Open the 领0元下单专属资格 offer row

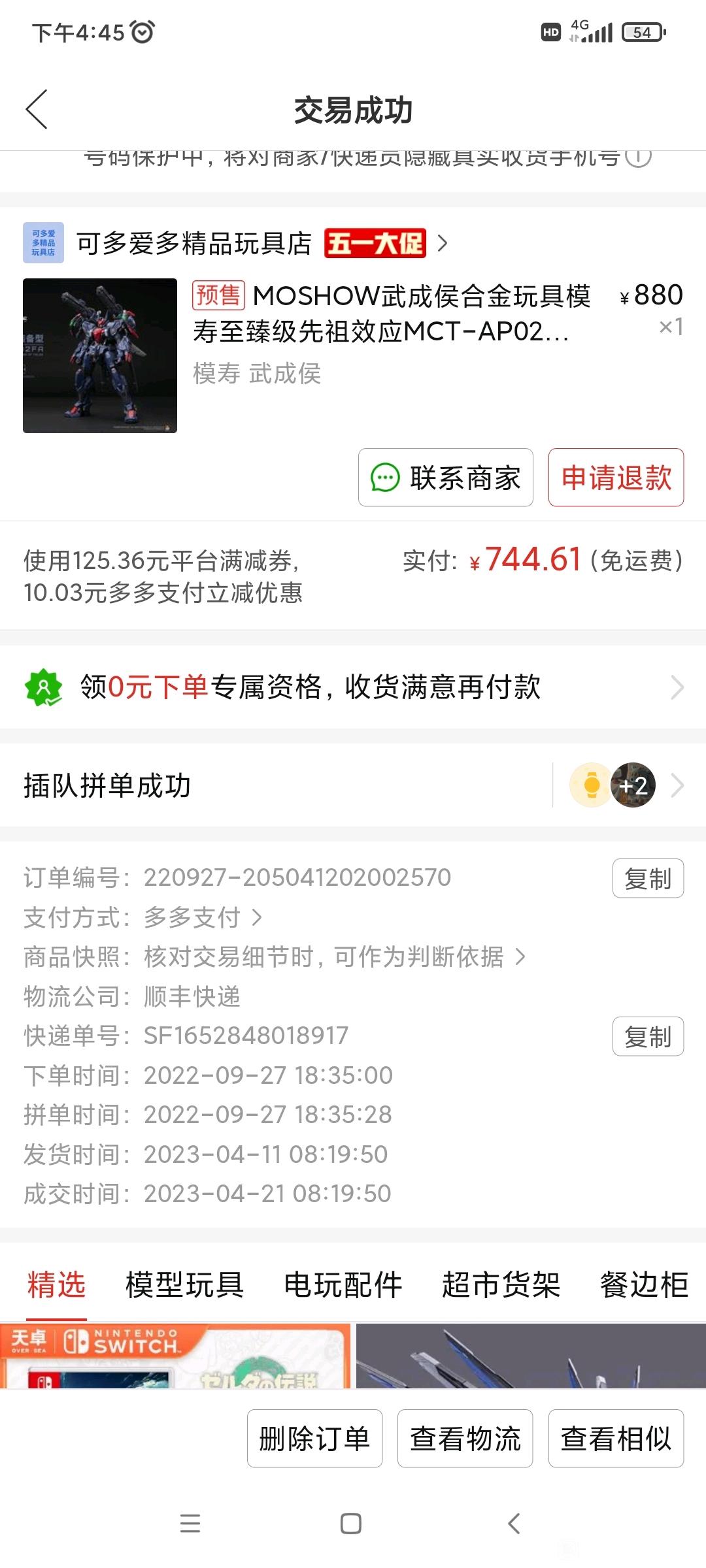(353, 687)
